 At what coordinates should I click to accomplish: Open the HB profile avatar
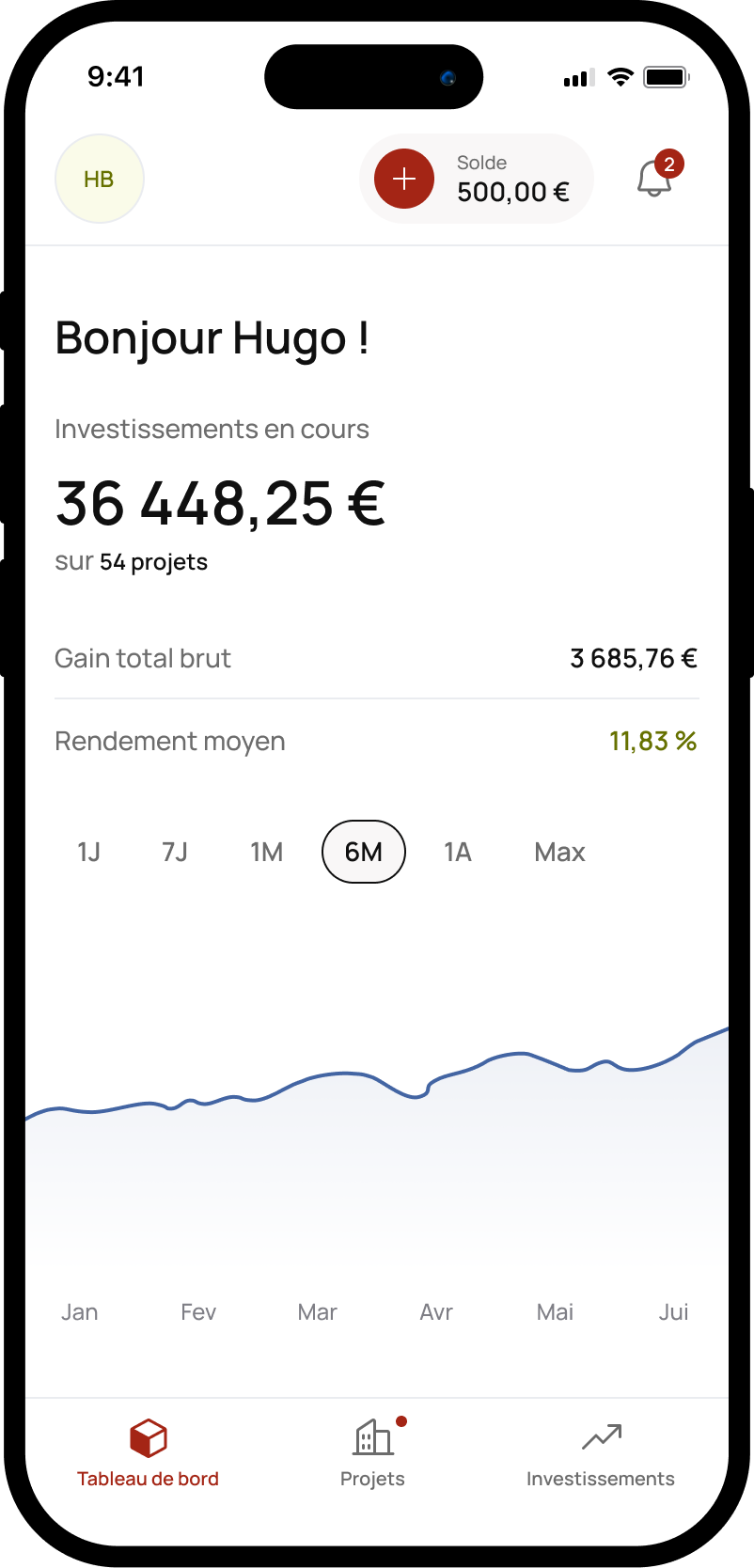(100, 179)
